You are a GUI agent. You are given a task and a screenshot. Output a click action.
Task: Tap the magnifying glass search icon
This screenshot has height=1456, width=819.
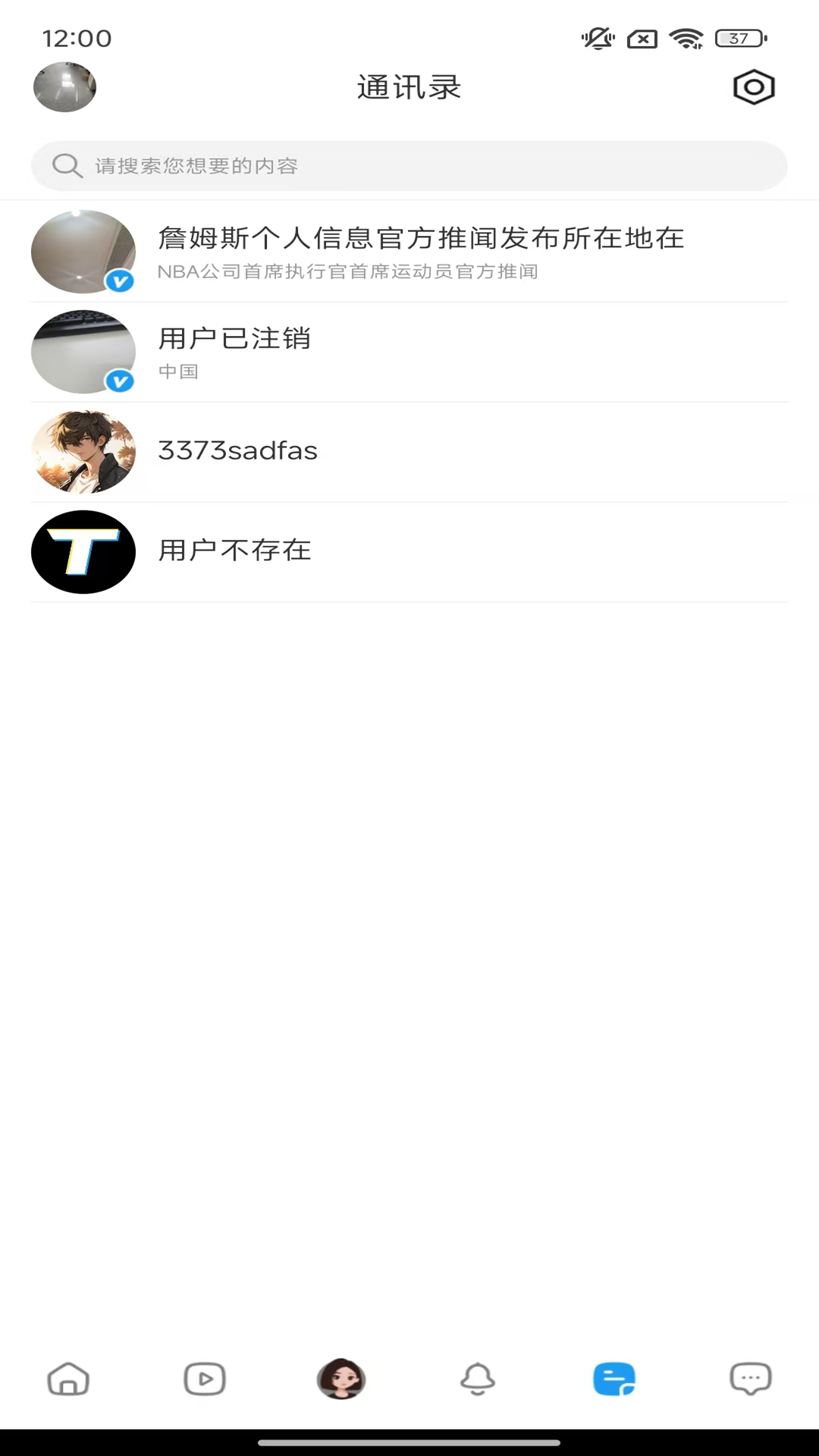[x=67, y=165]
